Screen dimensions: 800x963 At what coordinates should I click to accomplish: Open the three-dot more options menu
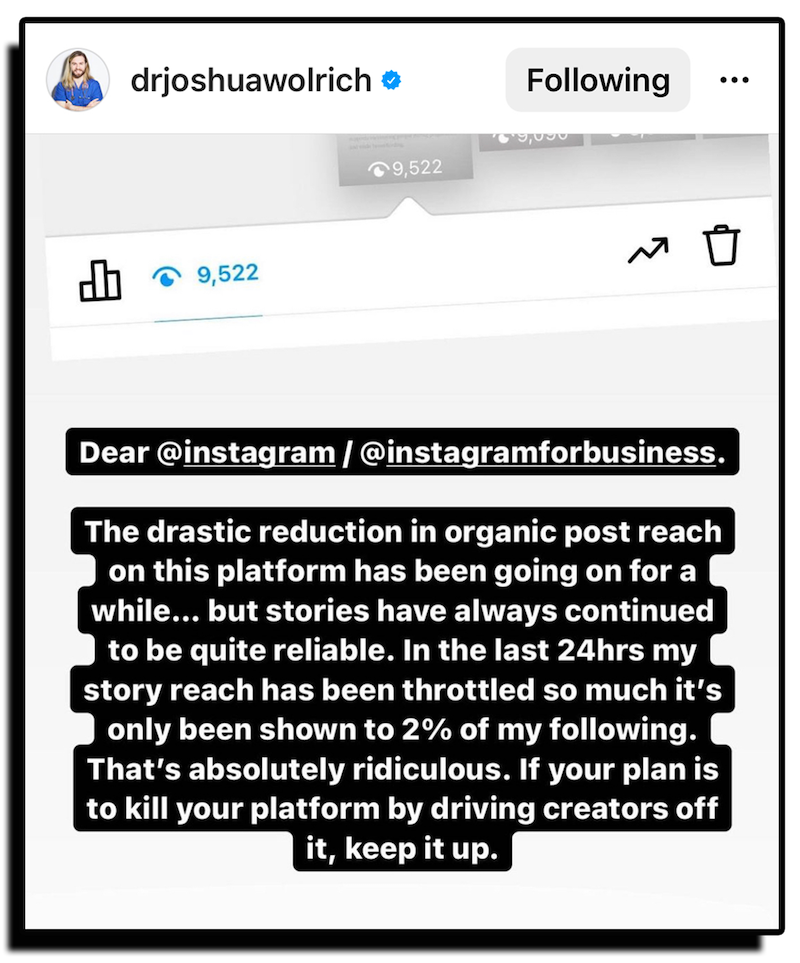tap(734, 80)
